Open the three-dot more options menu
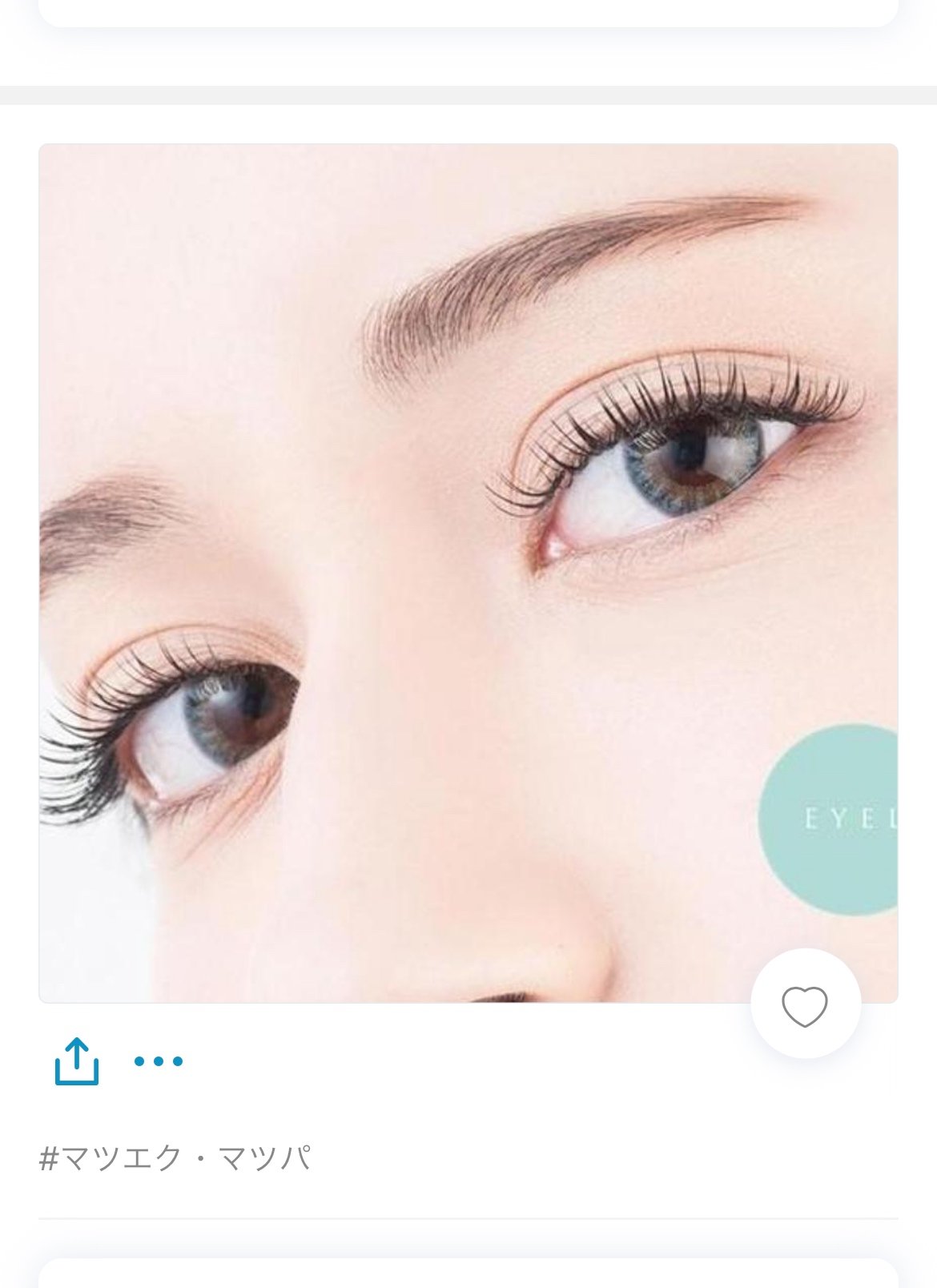Viewport: 937px width, 1288px height. [159, 1061]
